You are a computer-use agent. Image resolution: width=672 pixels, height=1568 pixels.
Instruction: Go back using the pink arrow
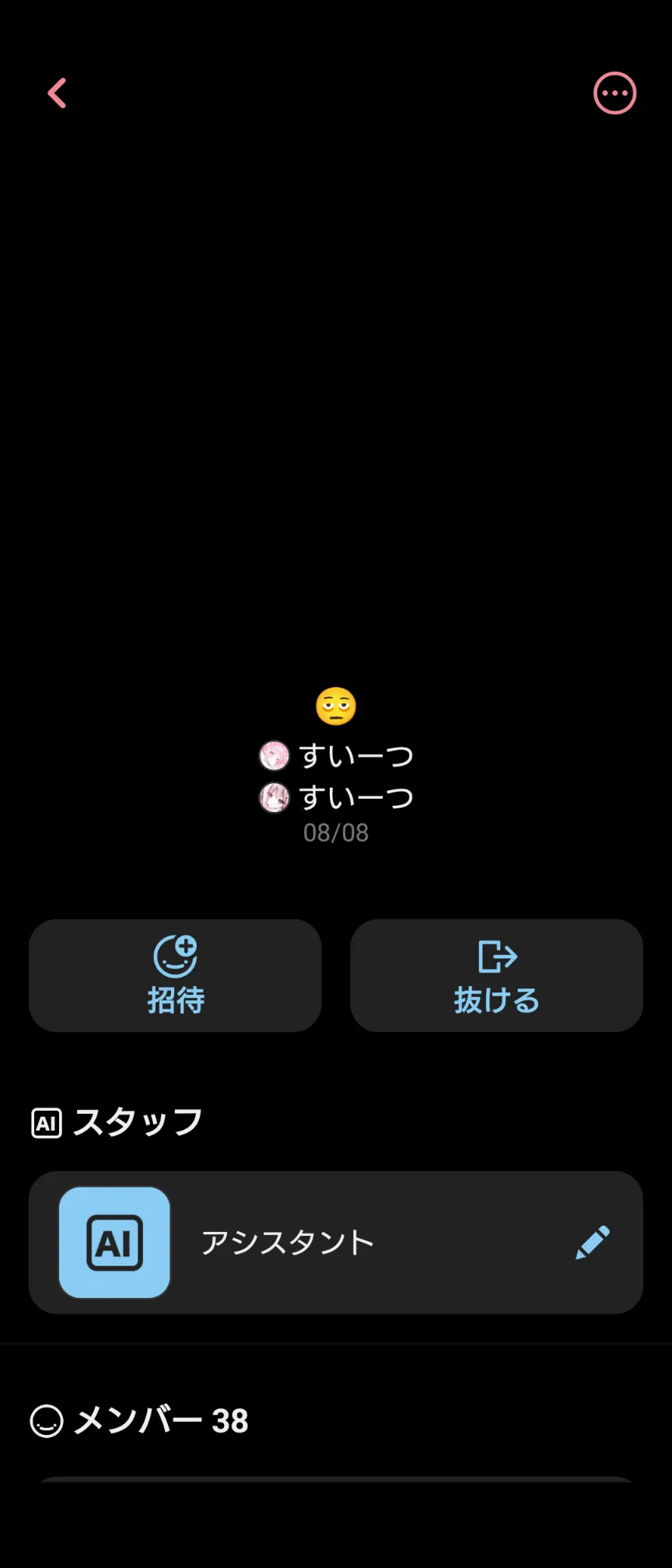point(58,93)
